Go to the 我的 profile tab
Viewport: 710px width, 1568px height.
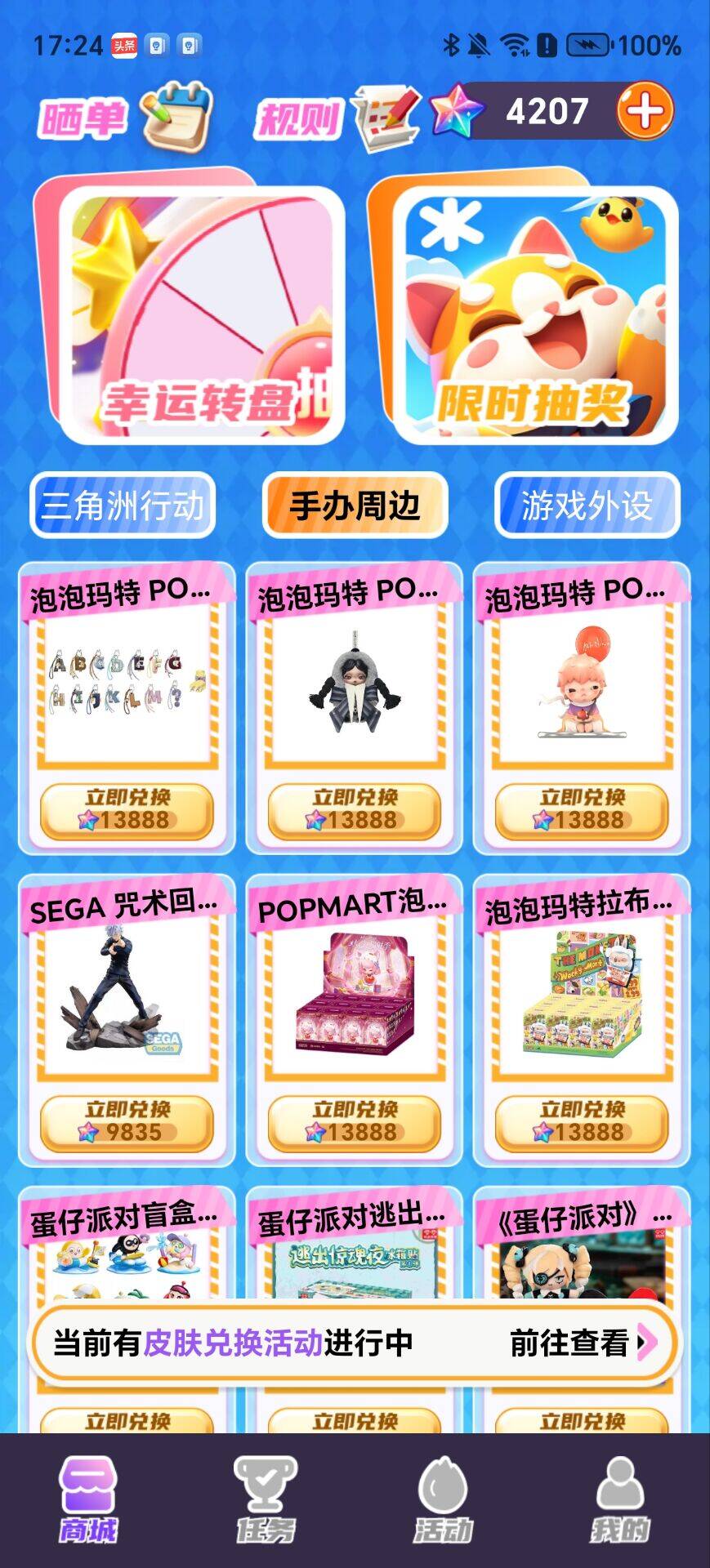(x=620, y=1501)
